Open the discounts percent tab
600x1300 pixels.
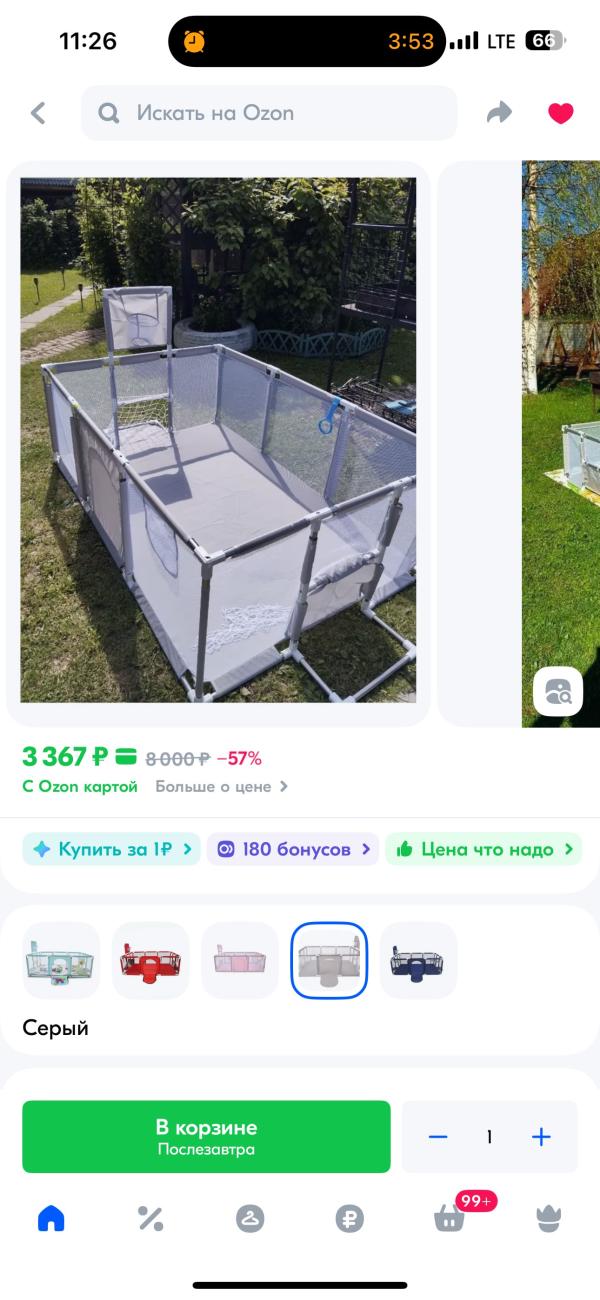(x=150, y=1218)
